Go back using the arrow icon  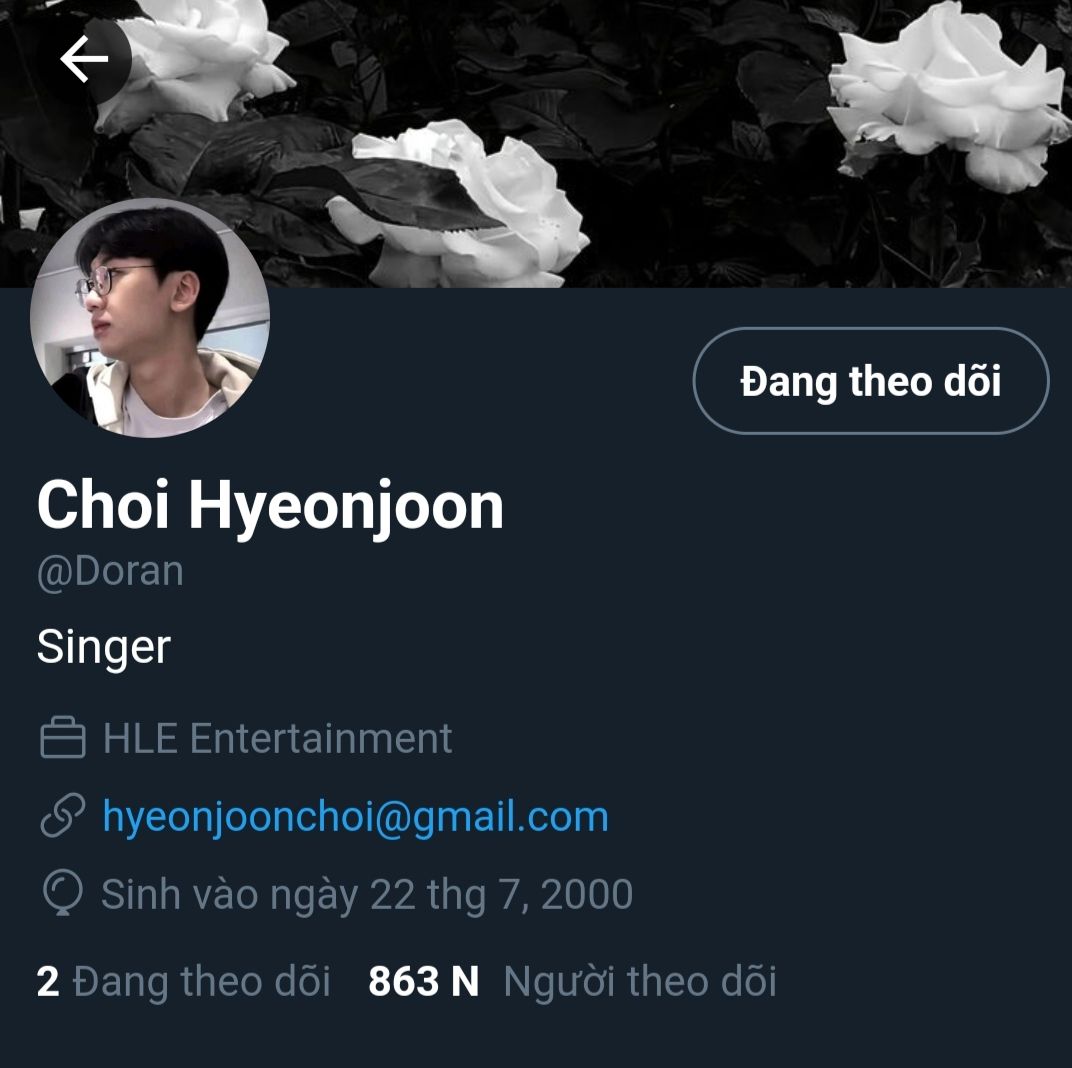pyautogui.click(x=85, y=60)
